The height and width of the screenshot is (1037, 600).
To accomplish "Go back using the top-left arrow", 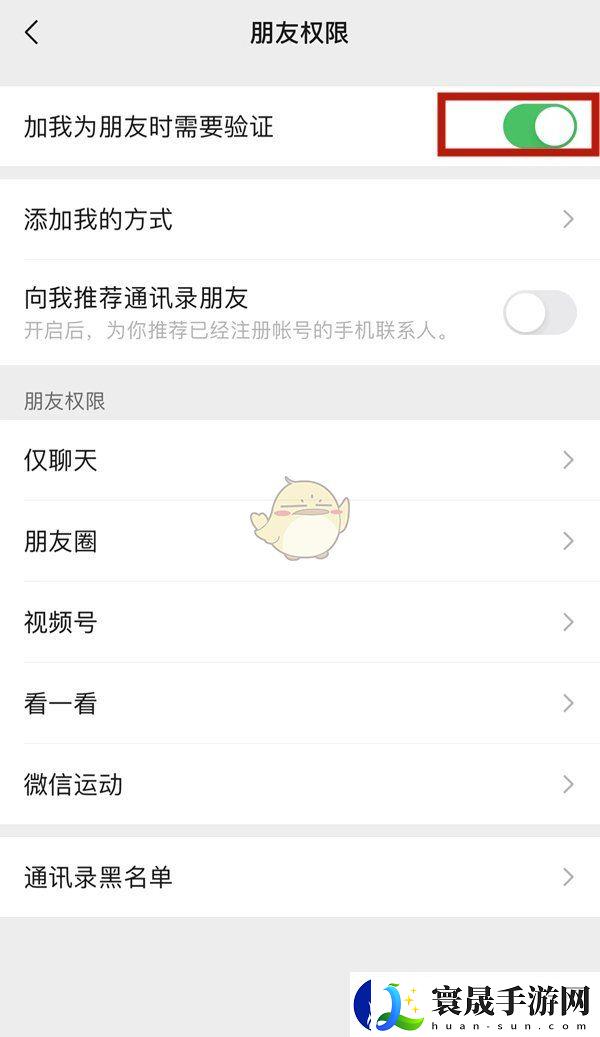I will point(32,33).
